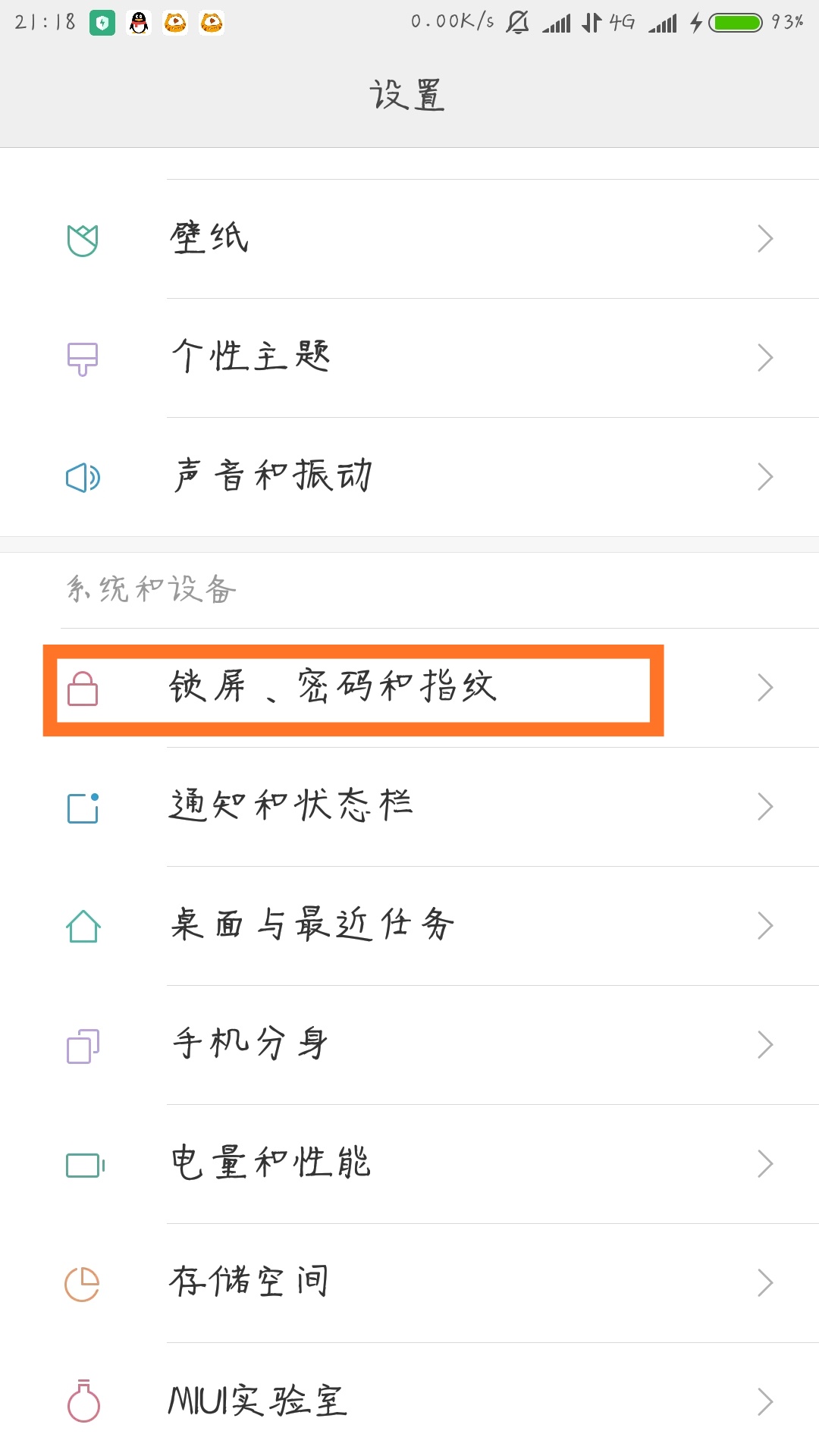Select the home screen house icon

click(83, 924)
